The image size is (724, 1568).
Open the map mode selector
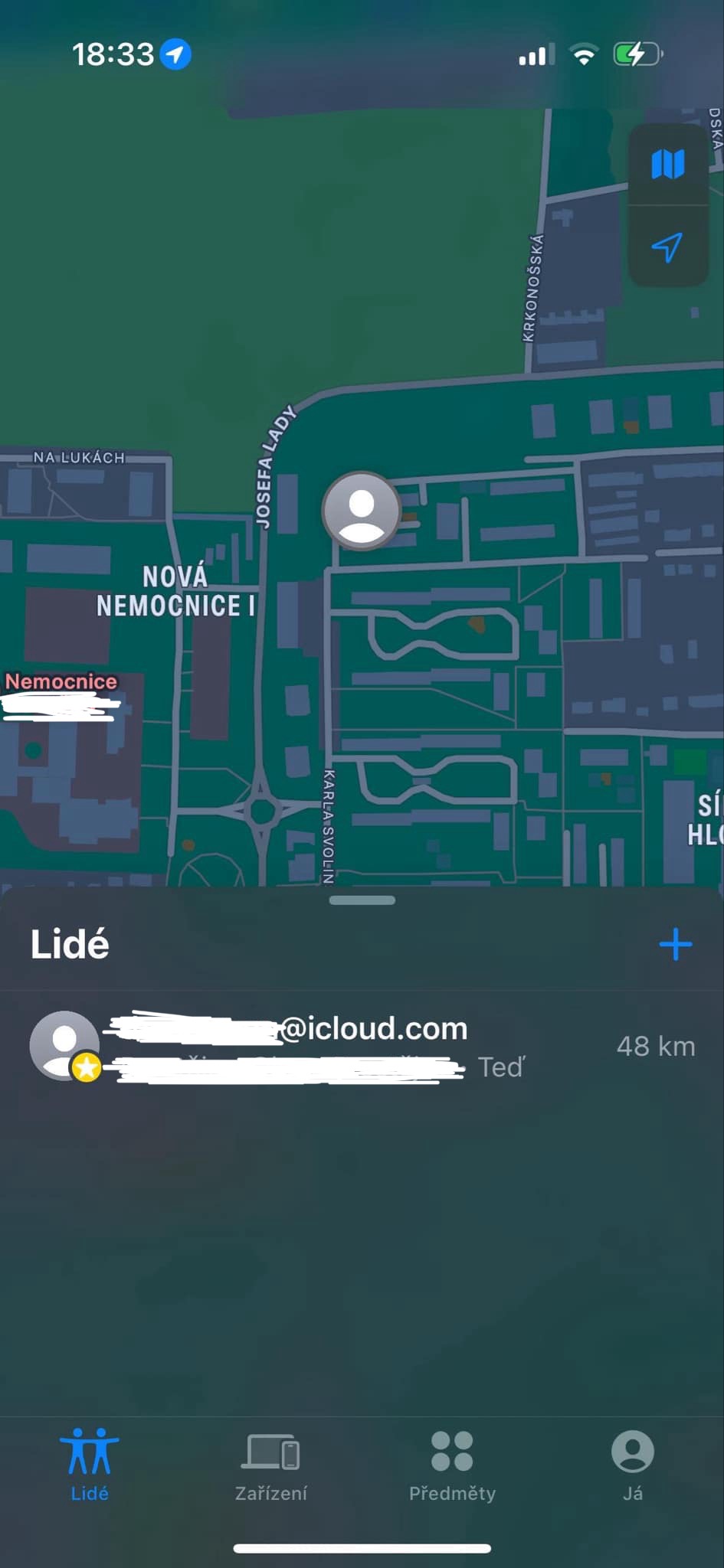667,165
